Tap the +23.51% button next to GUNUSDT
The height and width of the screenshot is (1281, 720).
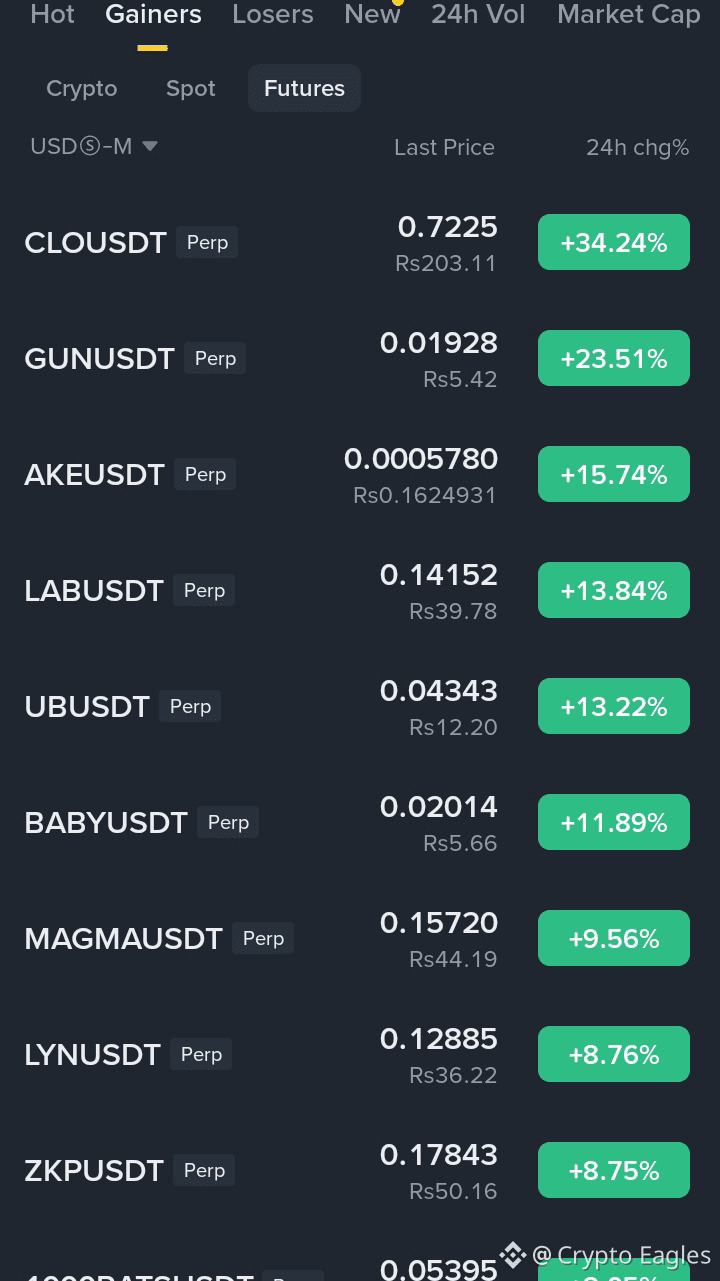point(613,358)
